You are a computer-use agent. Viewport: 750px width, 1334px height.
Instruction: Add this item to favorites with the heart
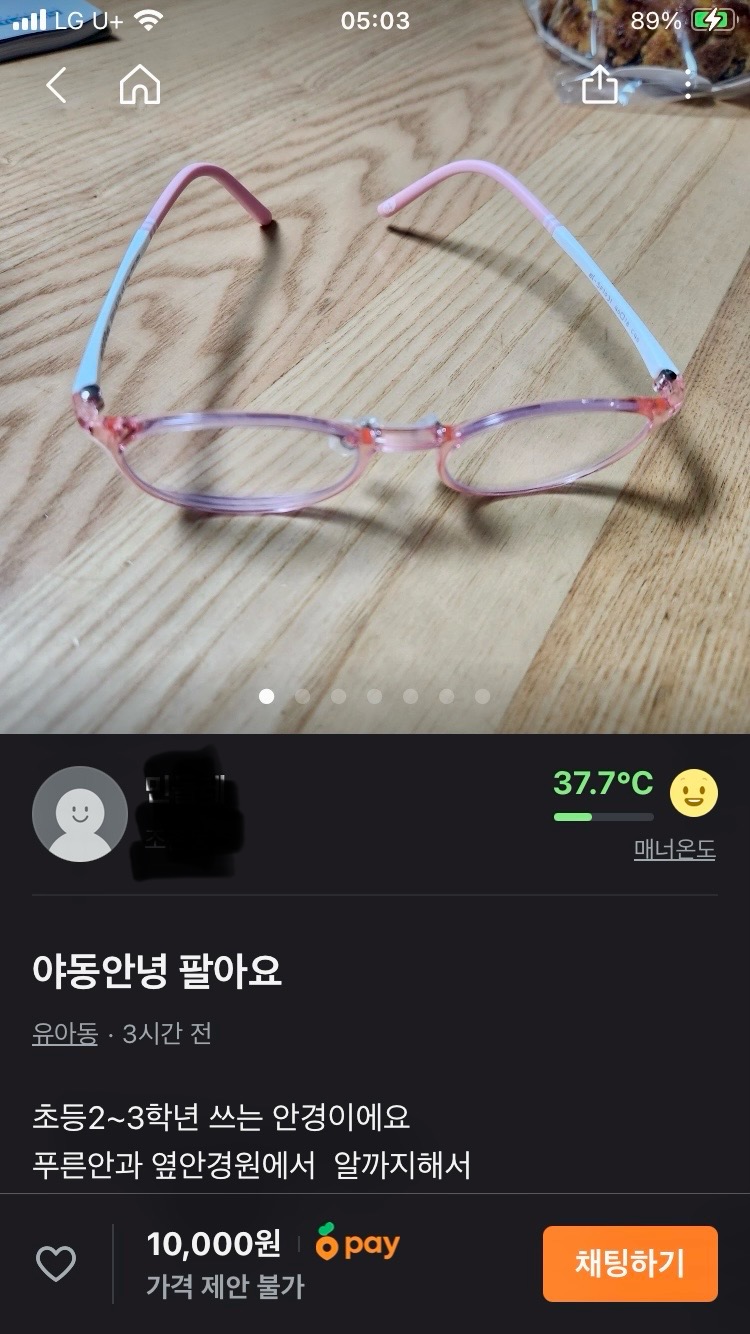pyautogui.click(x=56, y=1264)
